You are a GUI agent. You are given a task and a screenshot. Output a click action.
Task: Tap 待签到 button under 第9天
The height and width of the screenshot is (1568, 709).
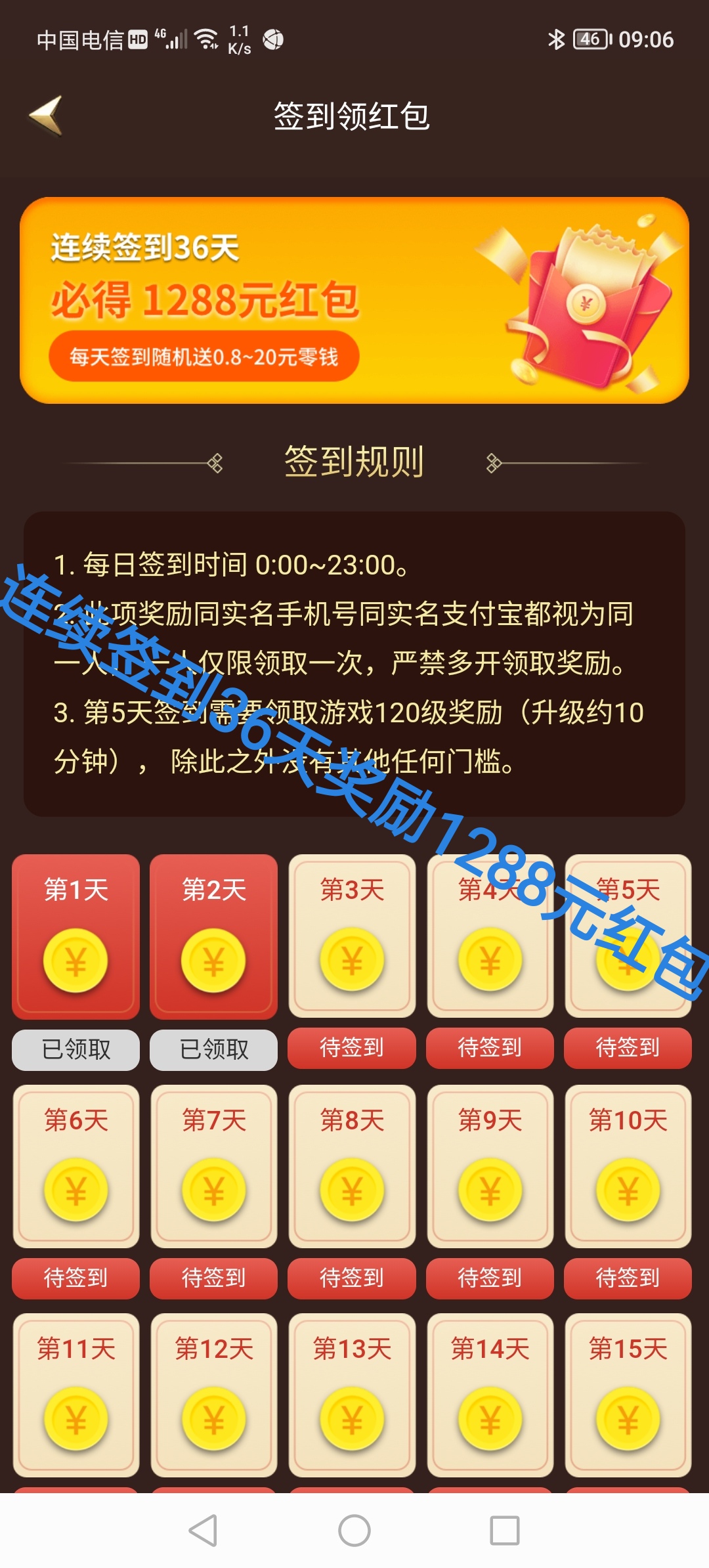pyautogui.click(x=490, y=1278)
